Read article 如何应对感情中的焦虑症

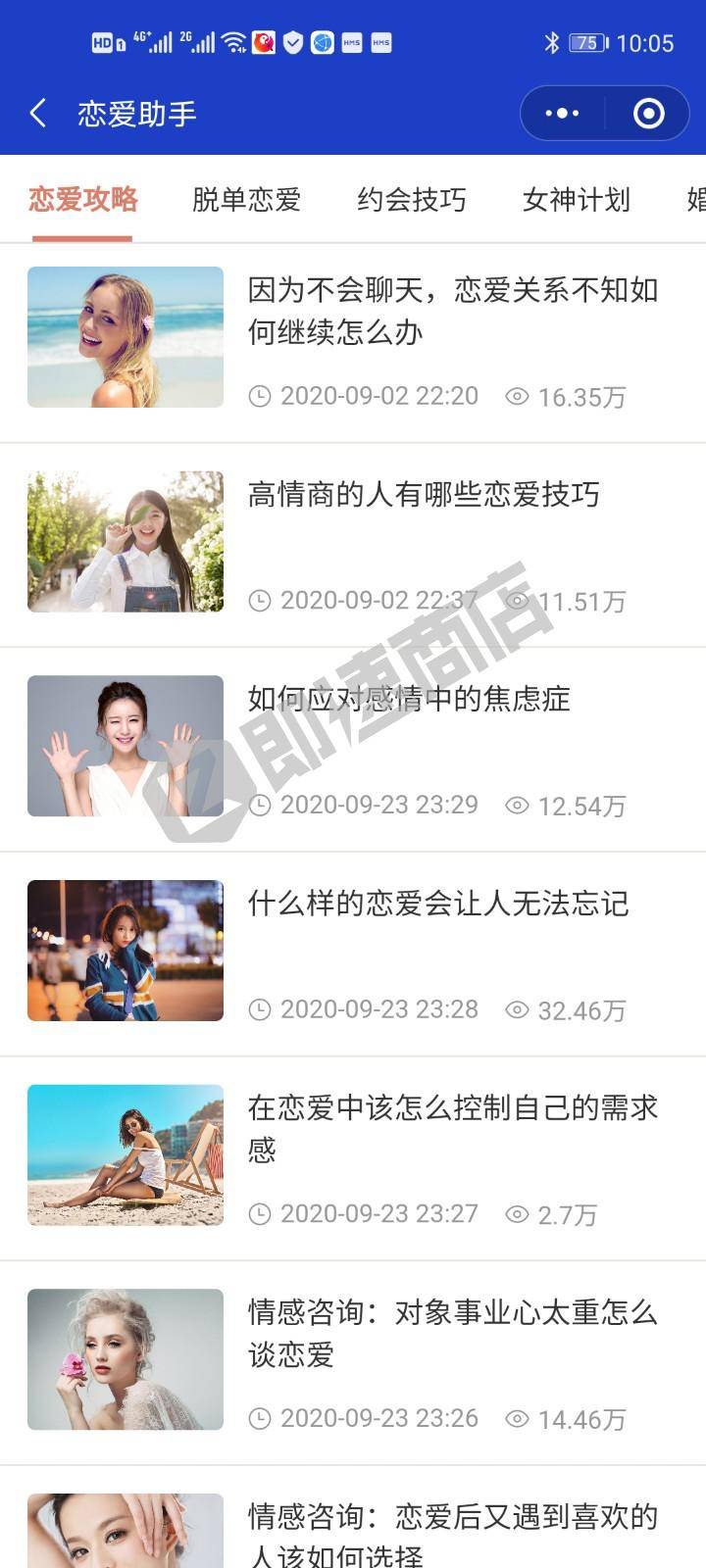[x=408, y=700]
